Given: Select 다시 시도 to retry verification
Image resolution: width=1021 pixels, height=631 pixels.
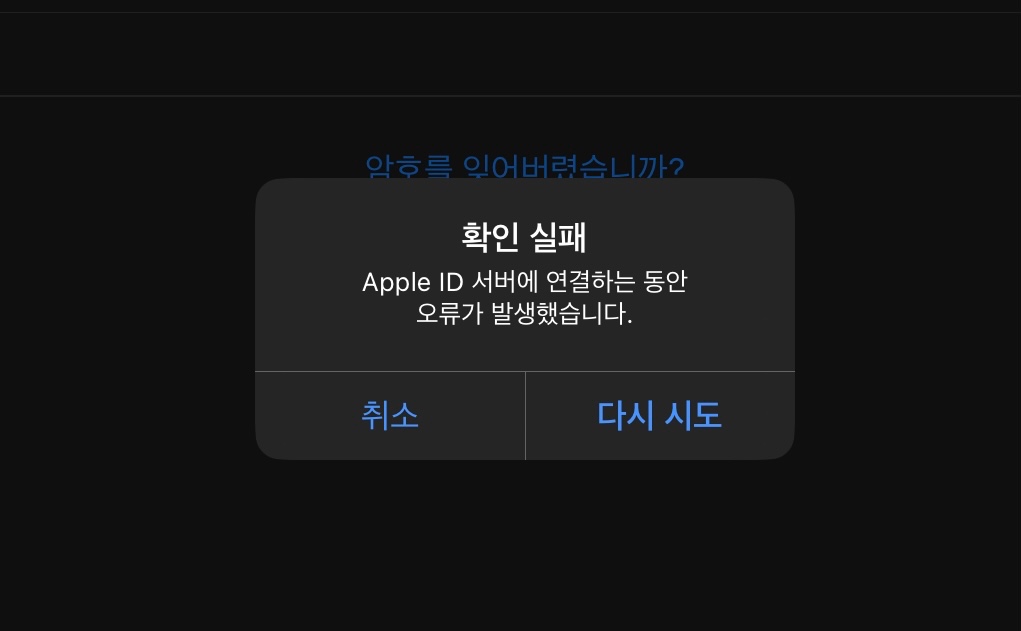Looking at the screenshot, I should tap(659, 416).
